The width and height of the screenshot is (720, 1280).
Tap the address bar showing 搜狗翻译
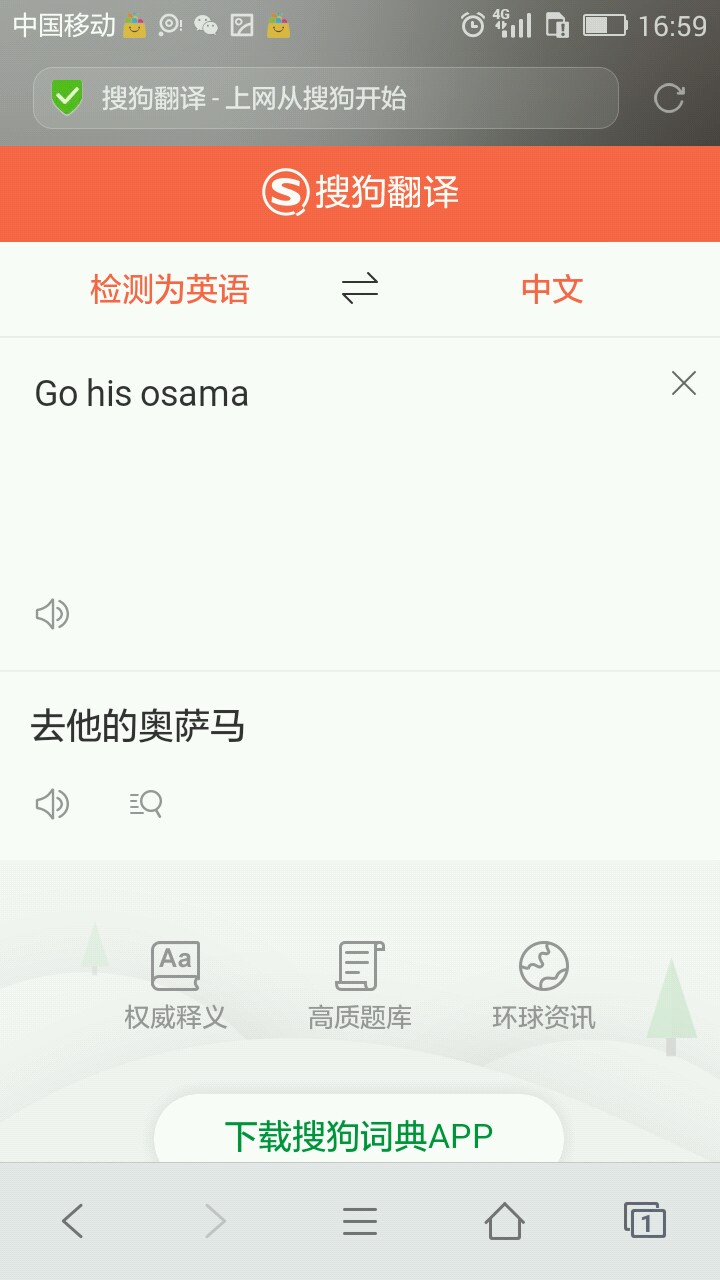click(x=325, y=98)
